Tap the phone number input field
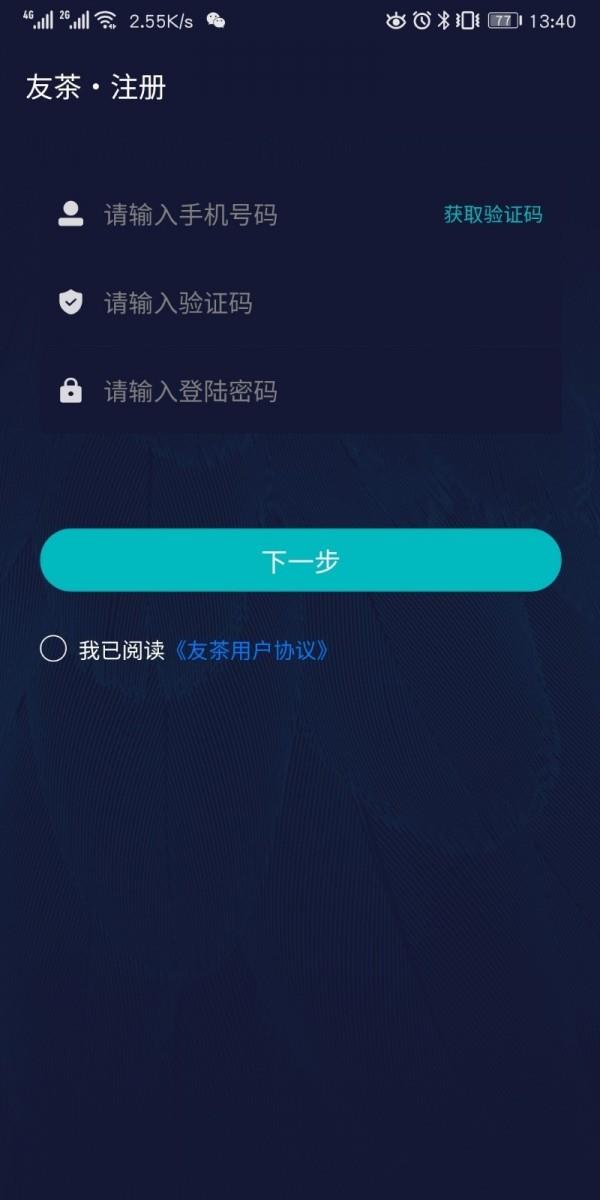The width and height of the screenshot is (600, 1200). click(x=250, y=215)
